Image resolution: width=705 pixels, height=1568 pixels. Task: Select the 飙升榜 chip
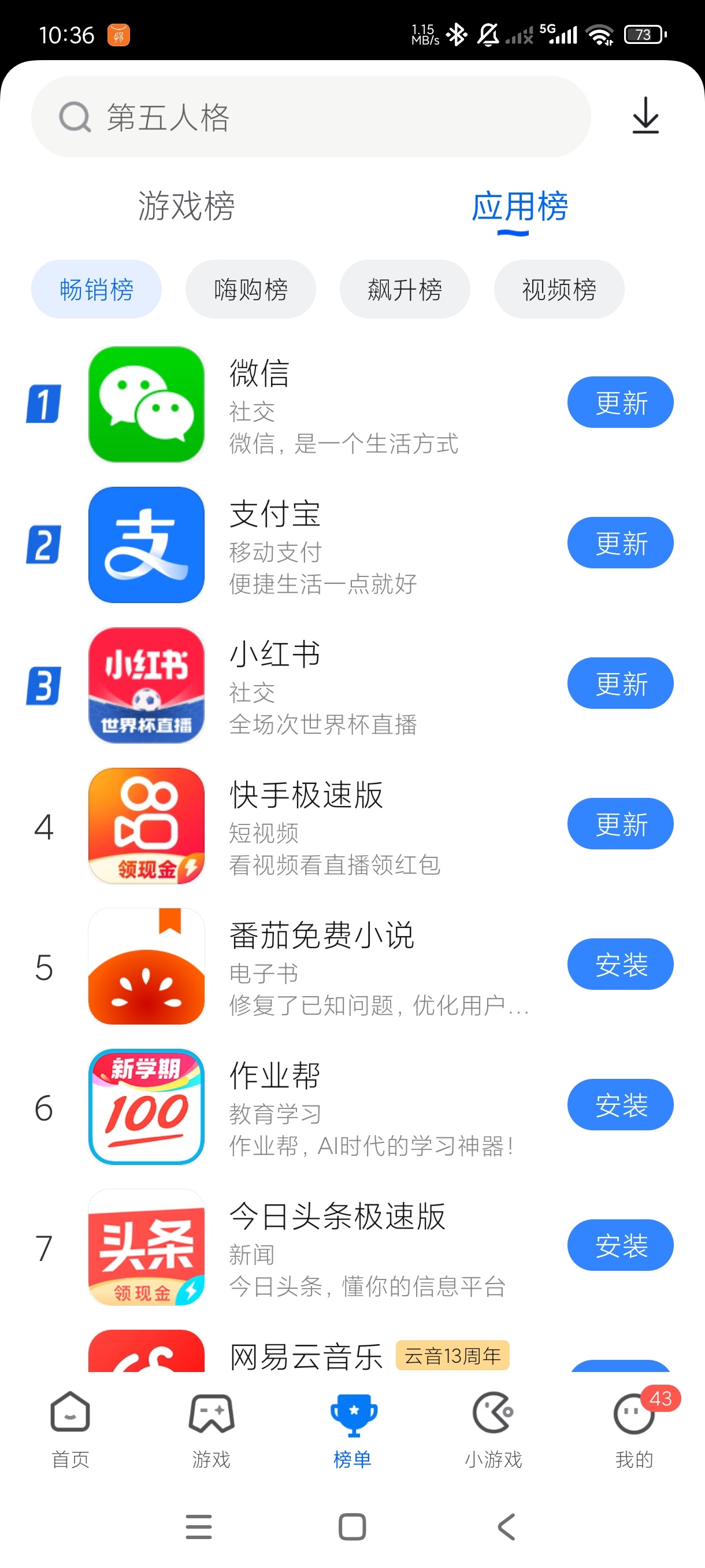tap(405, 289)
